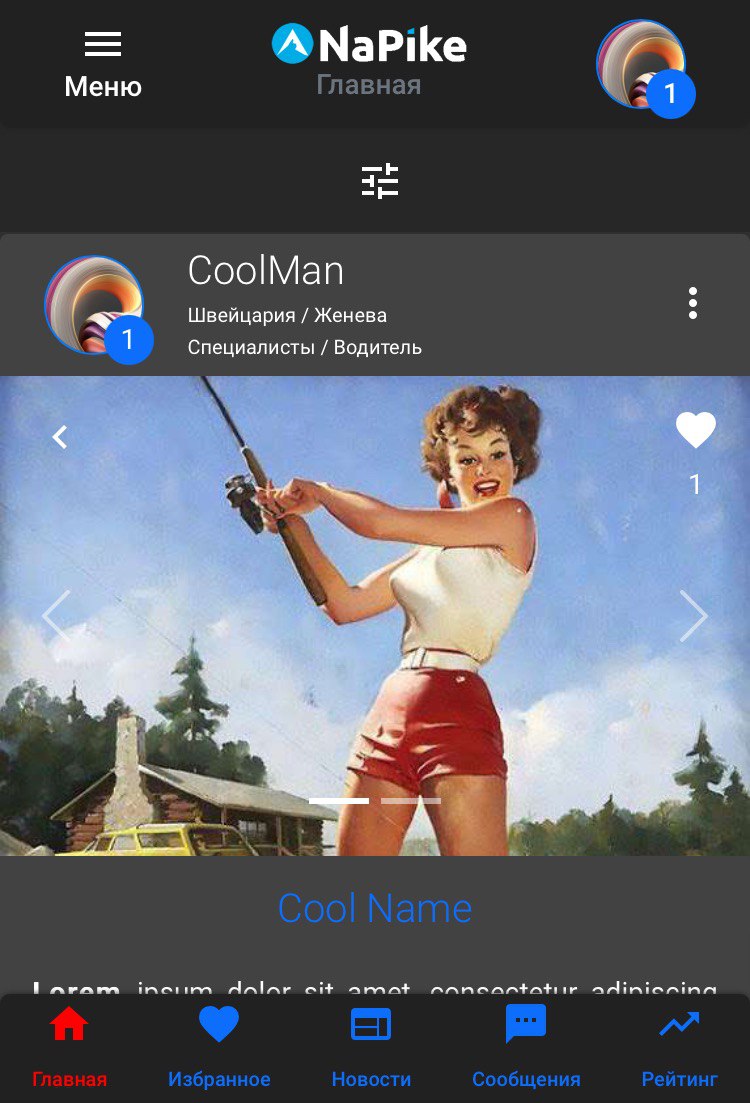Like CoolMan's post with the heart
This screenshot has width=750, height=1103.
696,431
